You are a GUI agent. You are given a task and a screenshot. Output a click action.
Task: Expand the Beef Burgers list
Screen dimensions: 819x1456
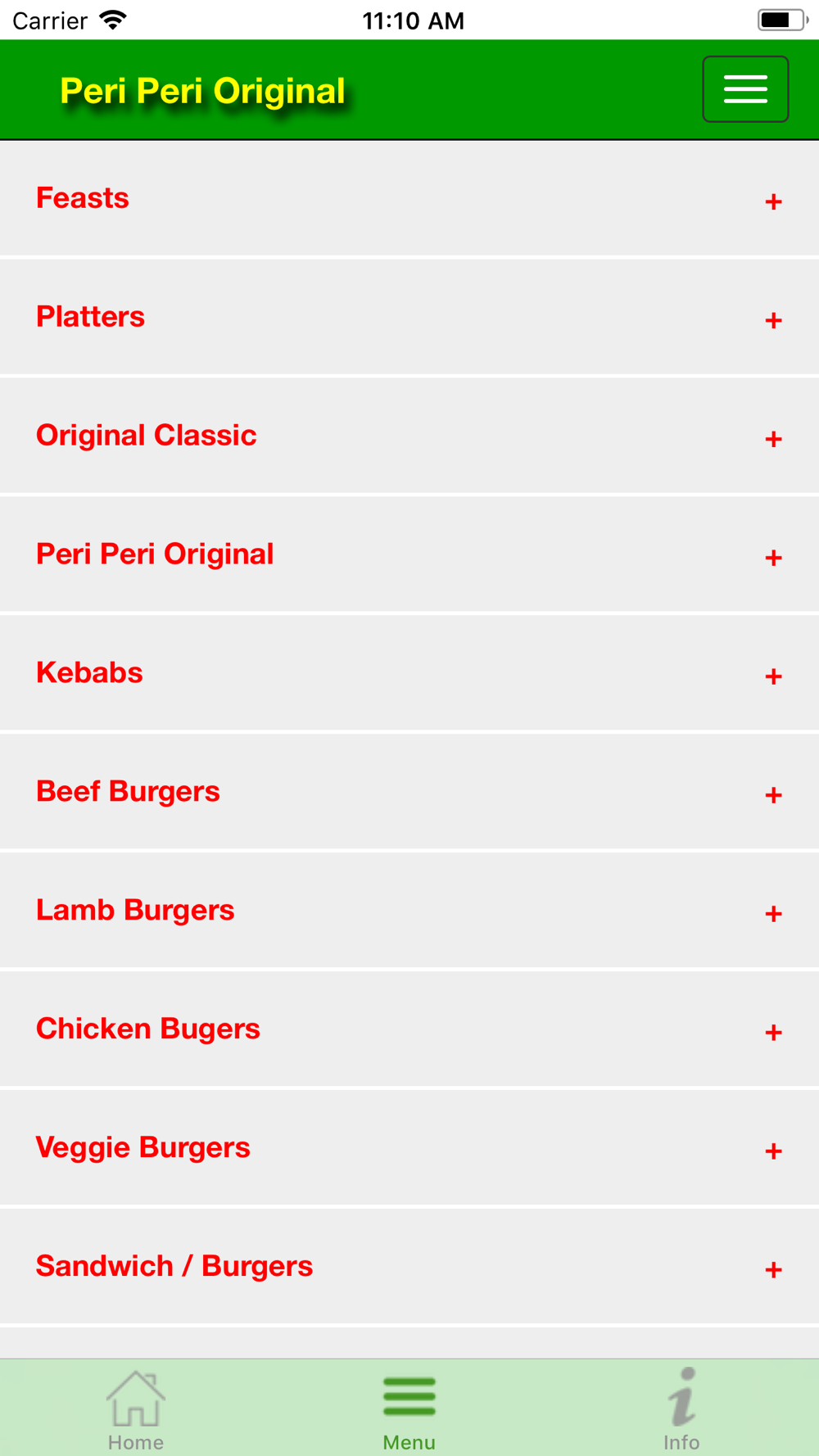pos(409,793)
